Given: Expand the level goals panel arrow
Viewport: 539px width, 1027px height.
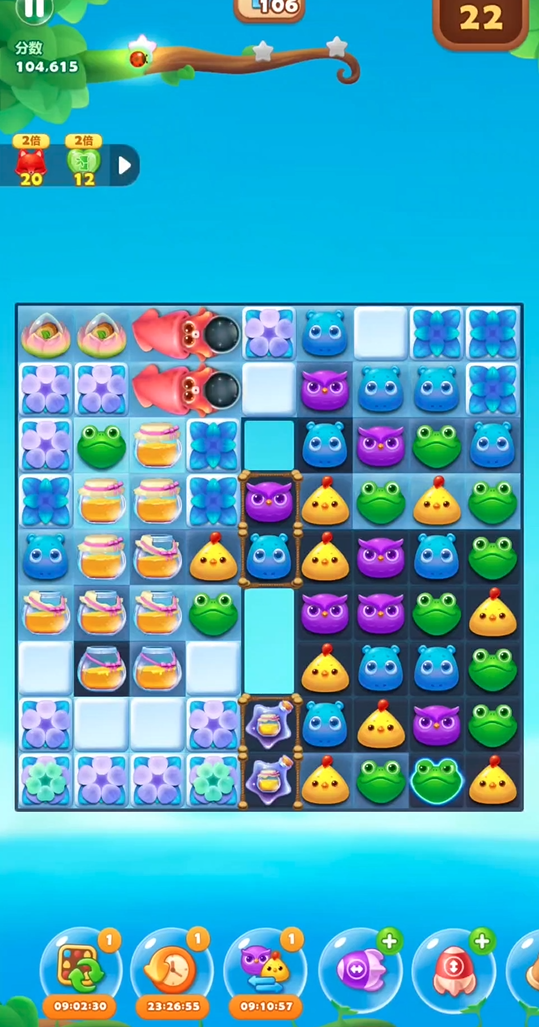Looking at the screenshot, I should coord(124,165).
